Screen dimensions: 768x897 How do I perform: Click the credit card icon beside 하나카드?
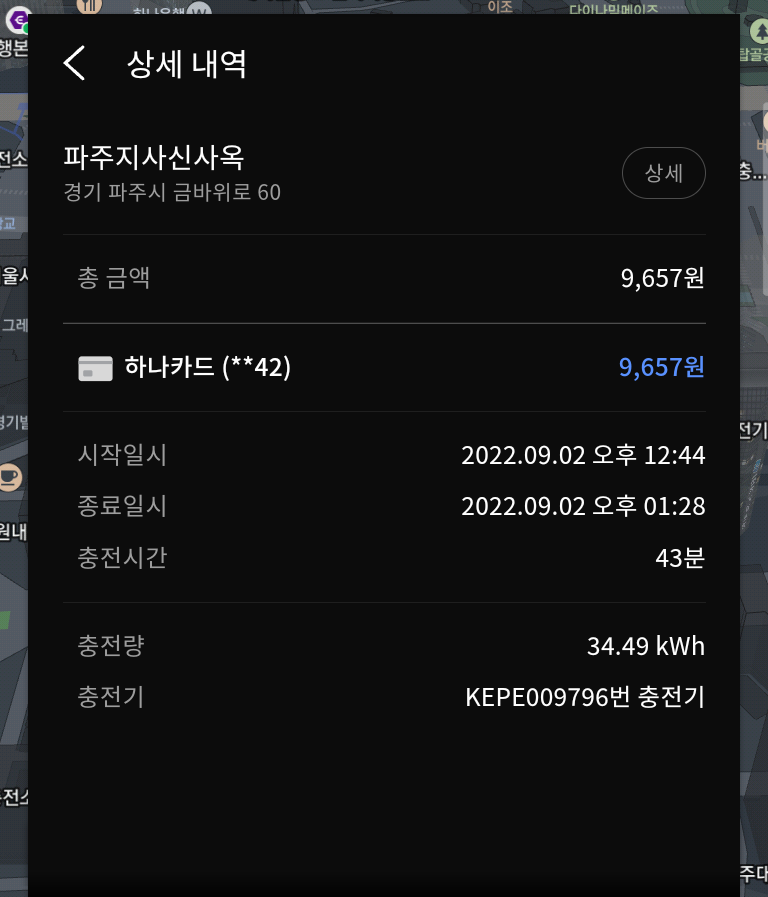click(95, 367)
